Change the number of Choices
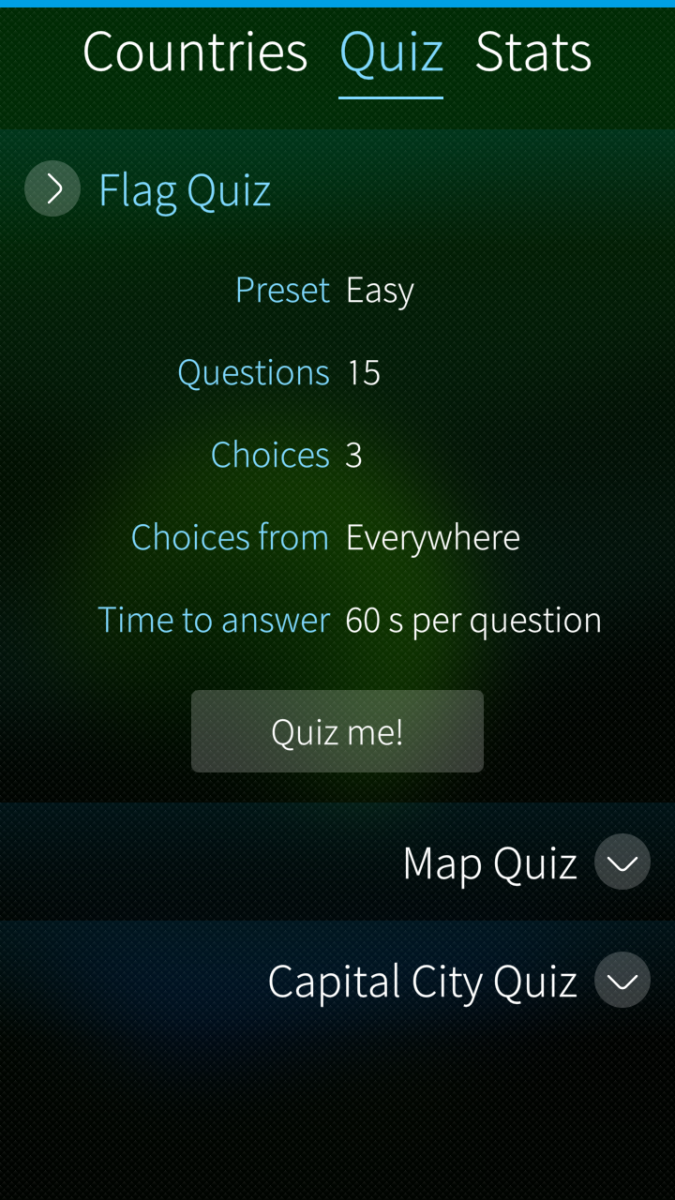 [354, 456]
